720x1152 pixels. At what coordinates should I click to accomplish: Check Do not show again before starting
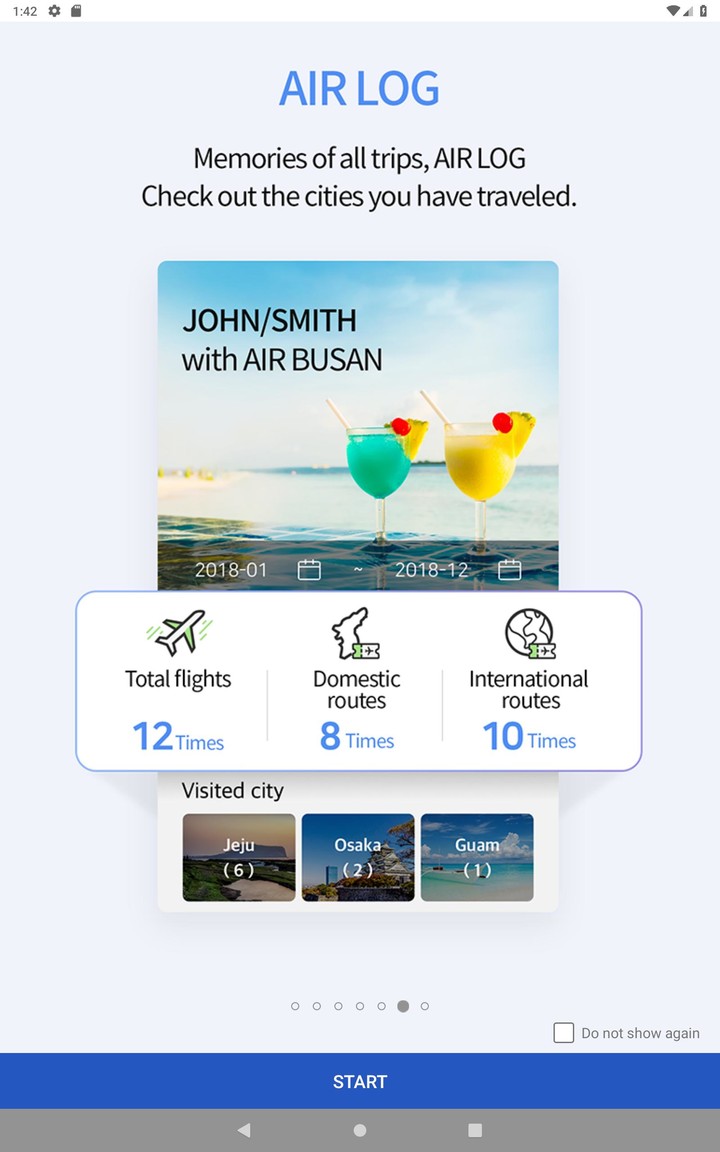[x=563, y=1033]
